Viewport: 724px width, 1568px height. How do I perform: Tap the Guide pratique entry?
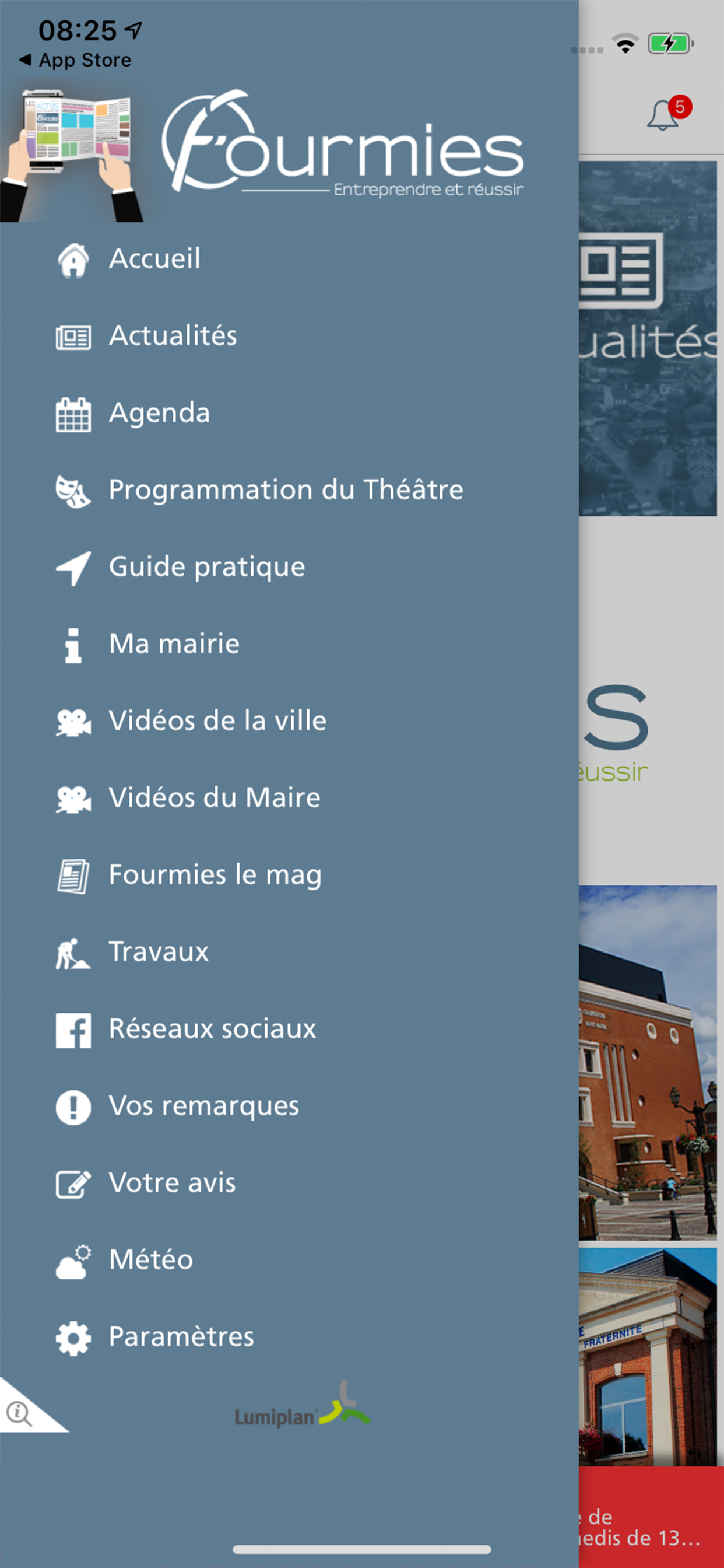[x=206, y=566]
